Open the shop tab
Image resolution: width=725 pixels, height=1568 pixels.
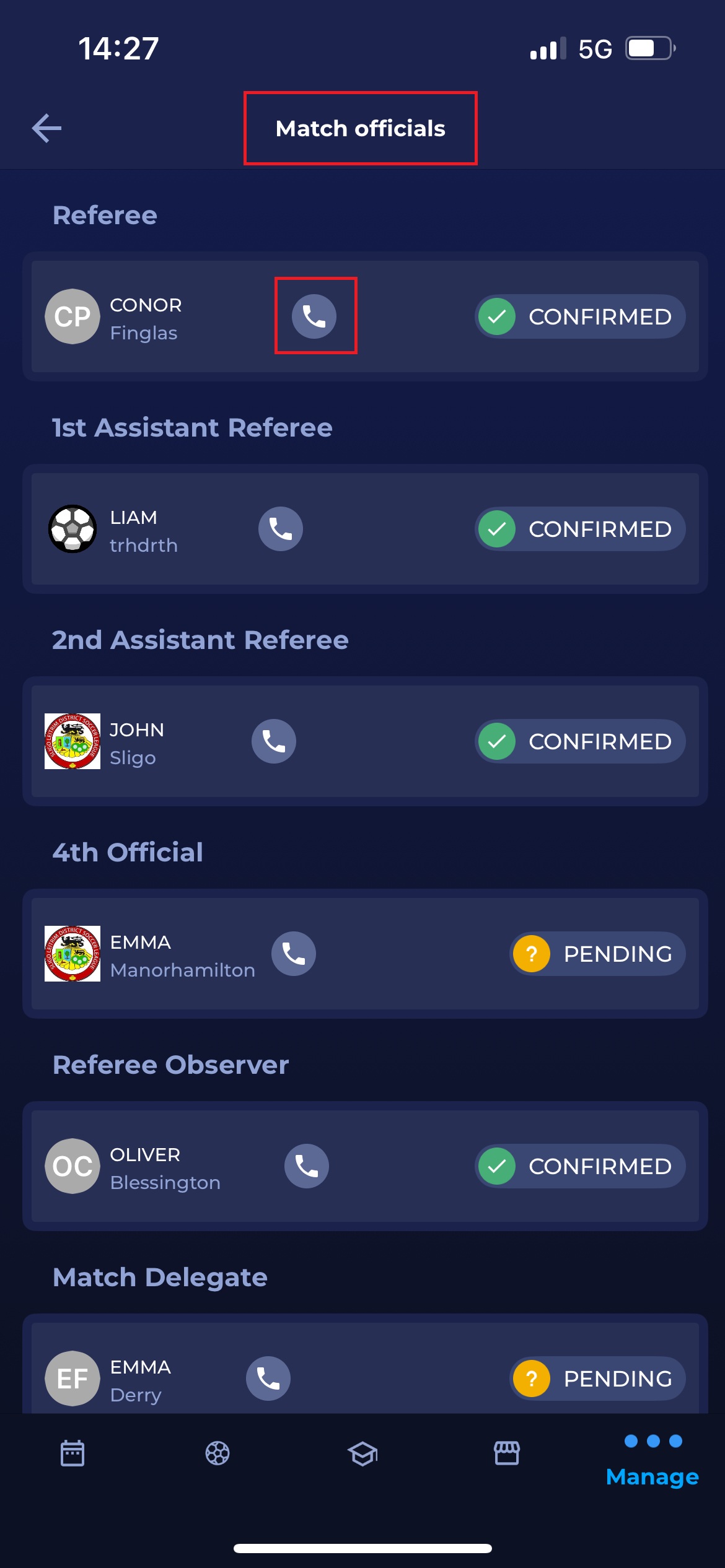(507, 1453)
